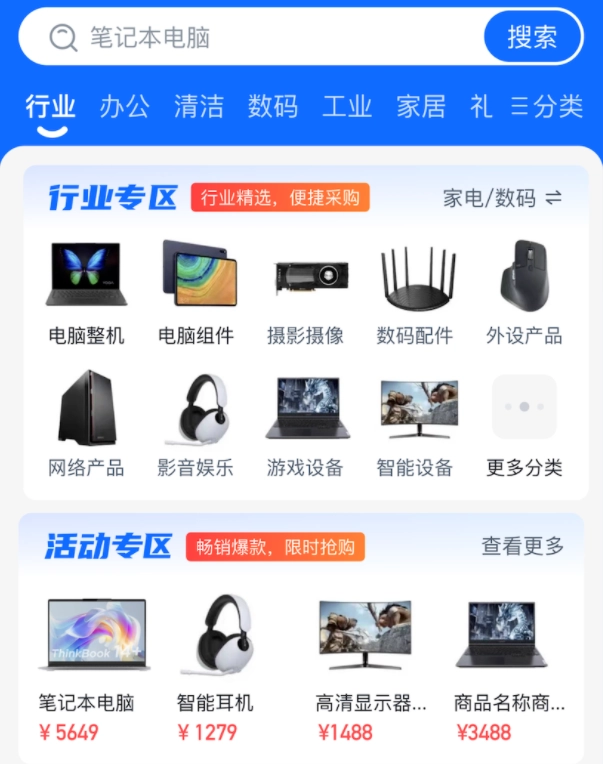
Task: Tap the 搜索 button
Action: [x=532, y=38]
